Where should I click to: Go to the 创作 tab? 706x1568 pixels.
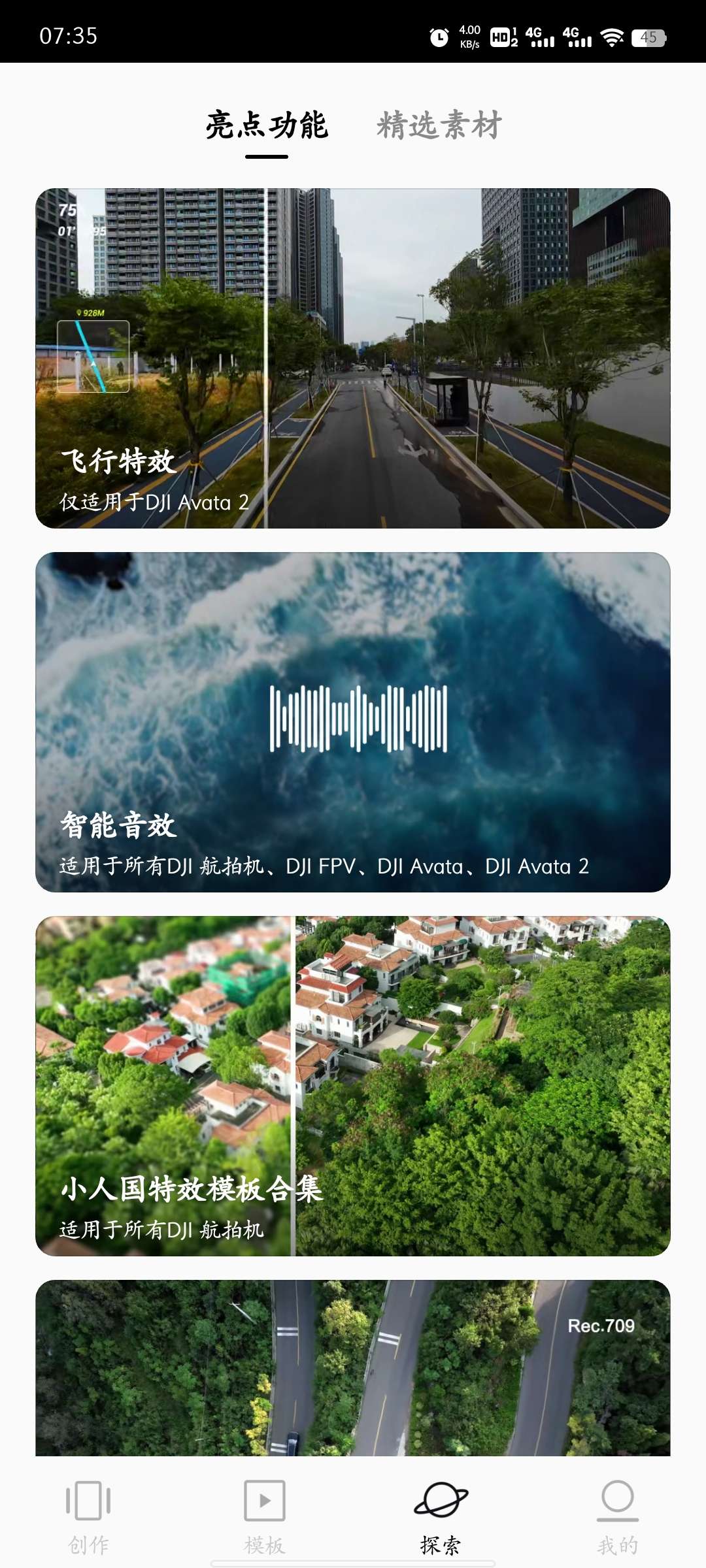[x=88, y=1516]
